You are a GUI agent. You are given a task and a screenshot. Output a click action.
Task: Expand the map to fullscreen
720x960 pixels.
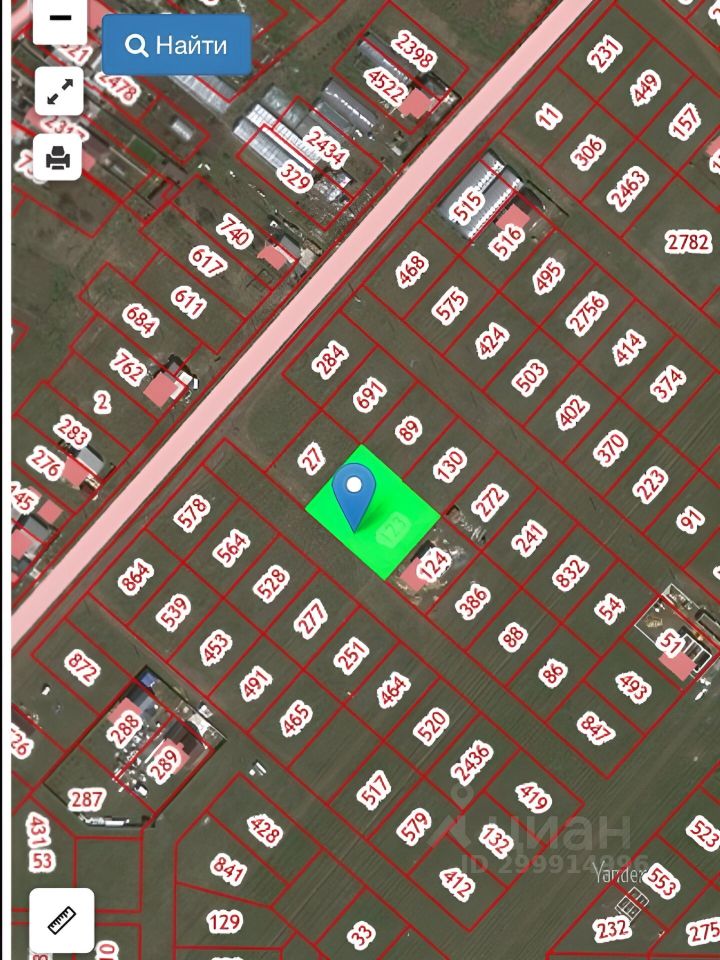pos(59,93)
